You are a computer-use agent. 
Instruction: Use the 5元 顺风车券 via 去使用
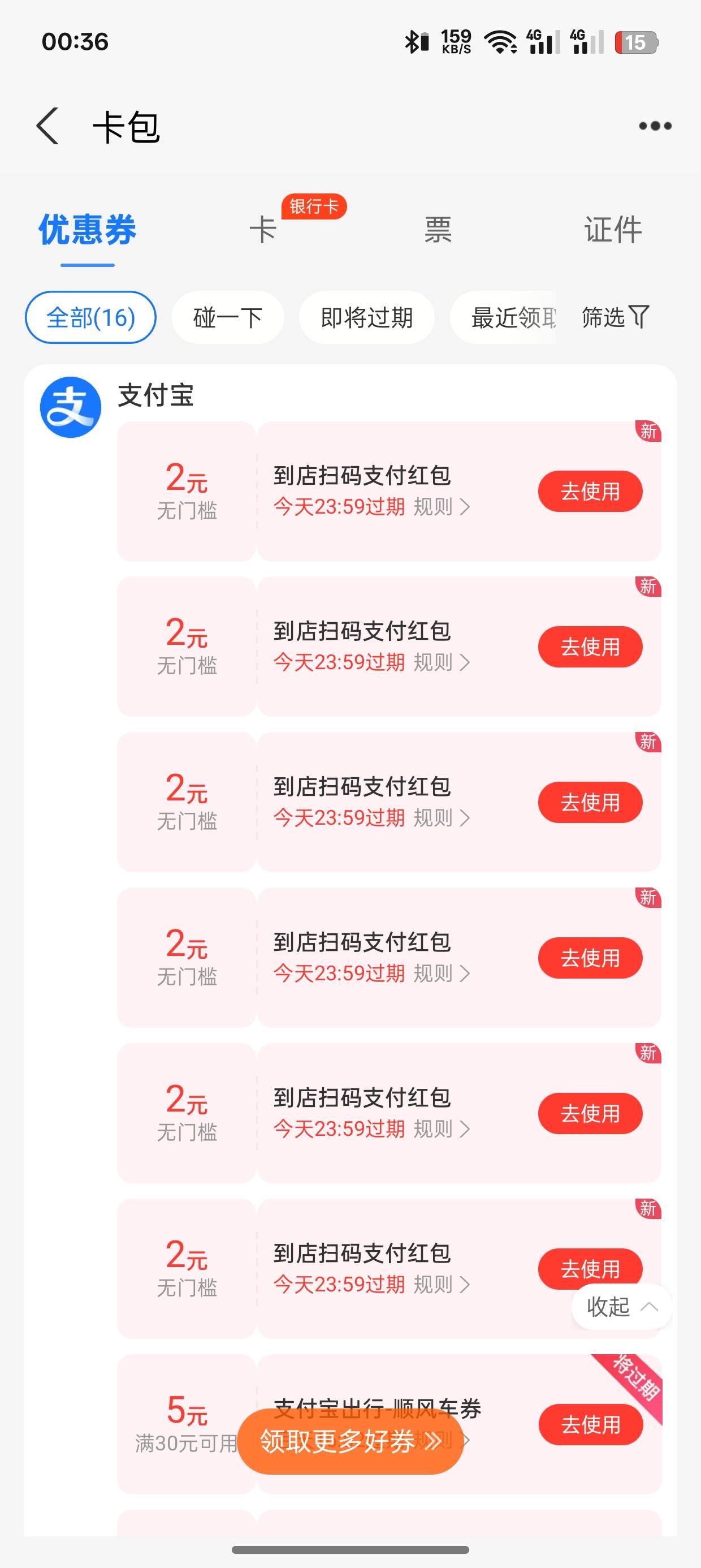click(x=590, y=1424)
